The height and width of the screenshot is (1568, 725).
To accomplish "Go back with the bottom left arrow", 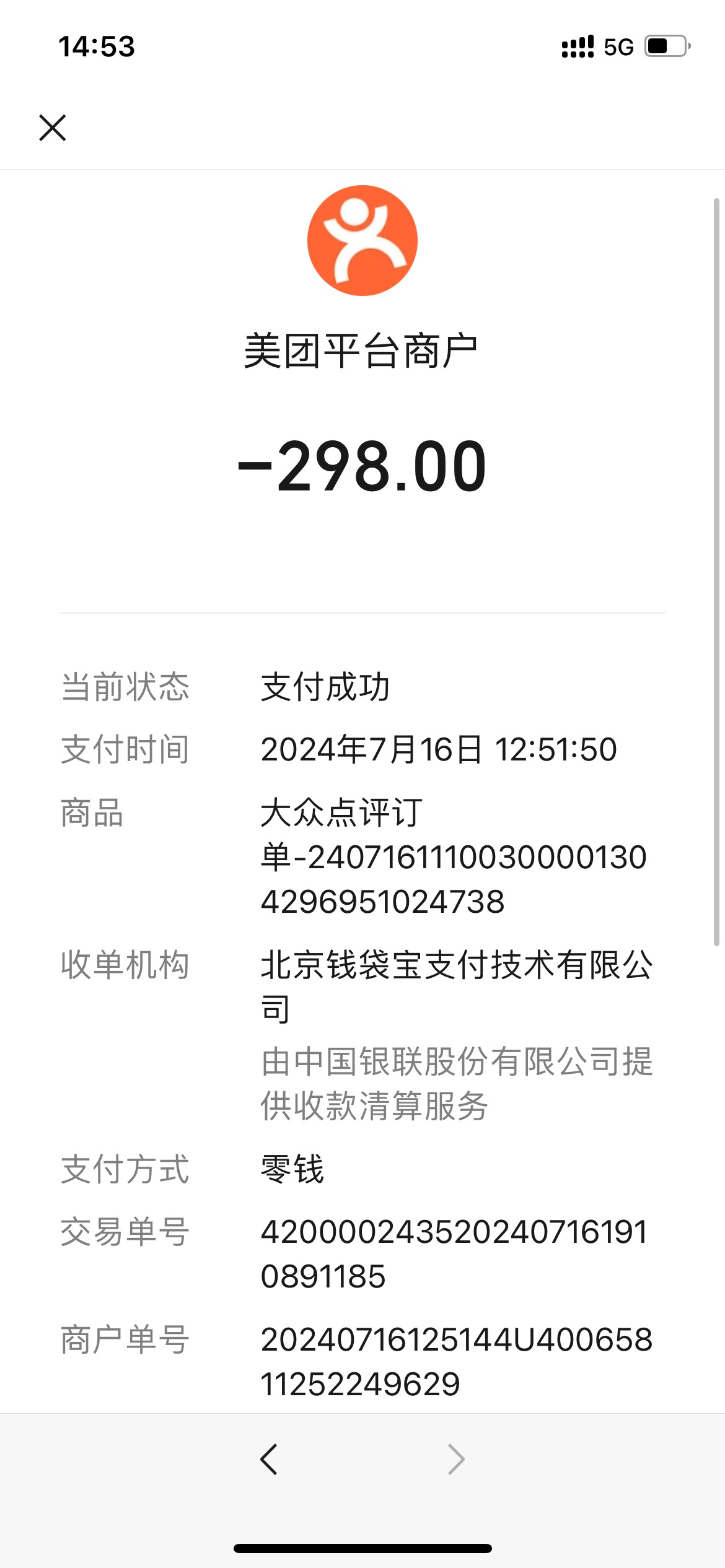I will (x=269, y=1459).
